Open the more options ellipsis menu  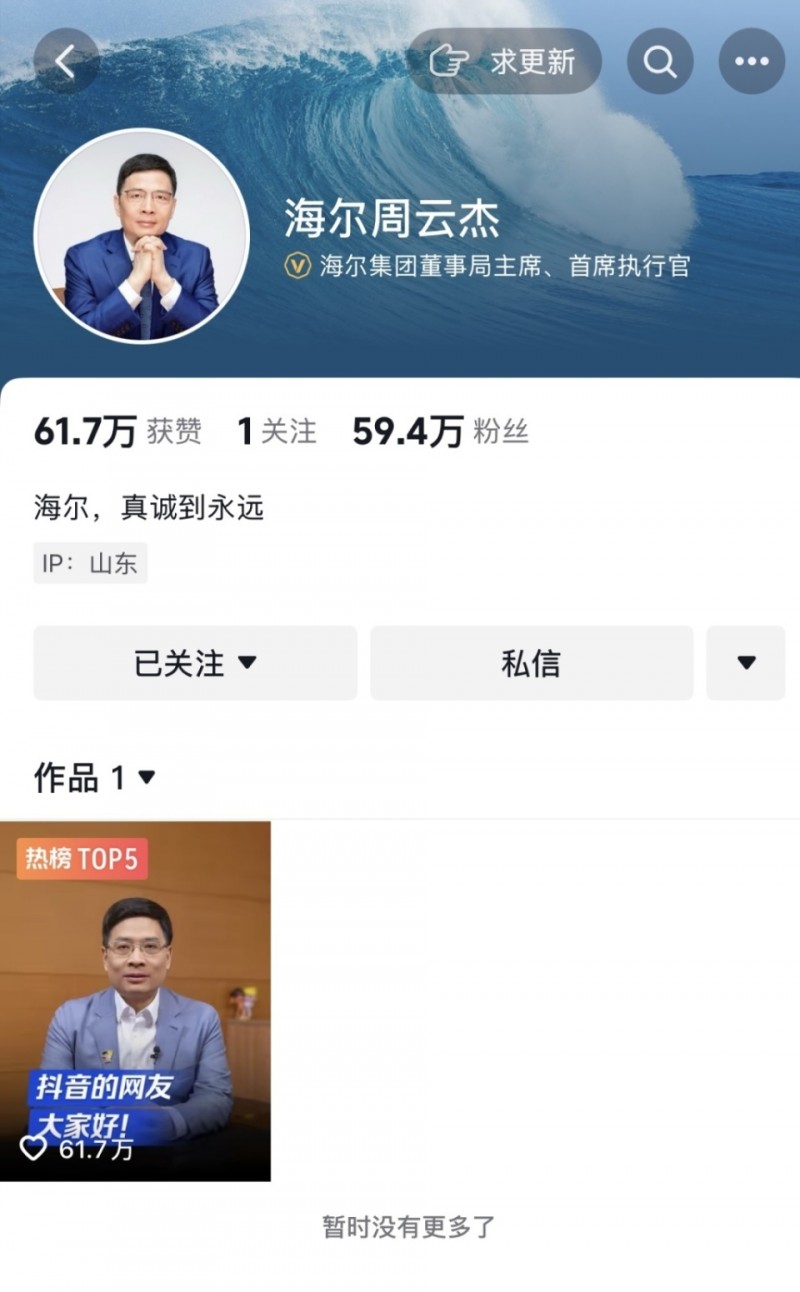[750, 61]
